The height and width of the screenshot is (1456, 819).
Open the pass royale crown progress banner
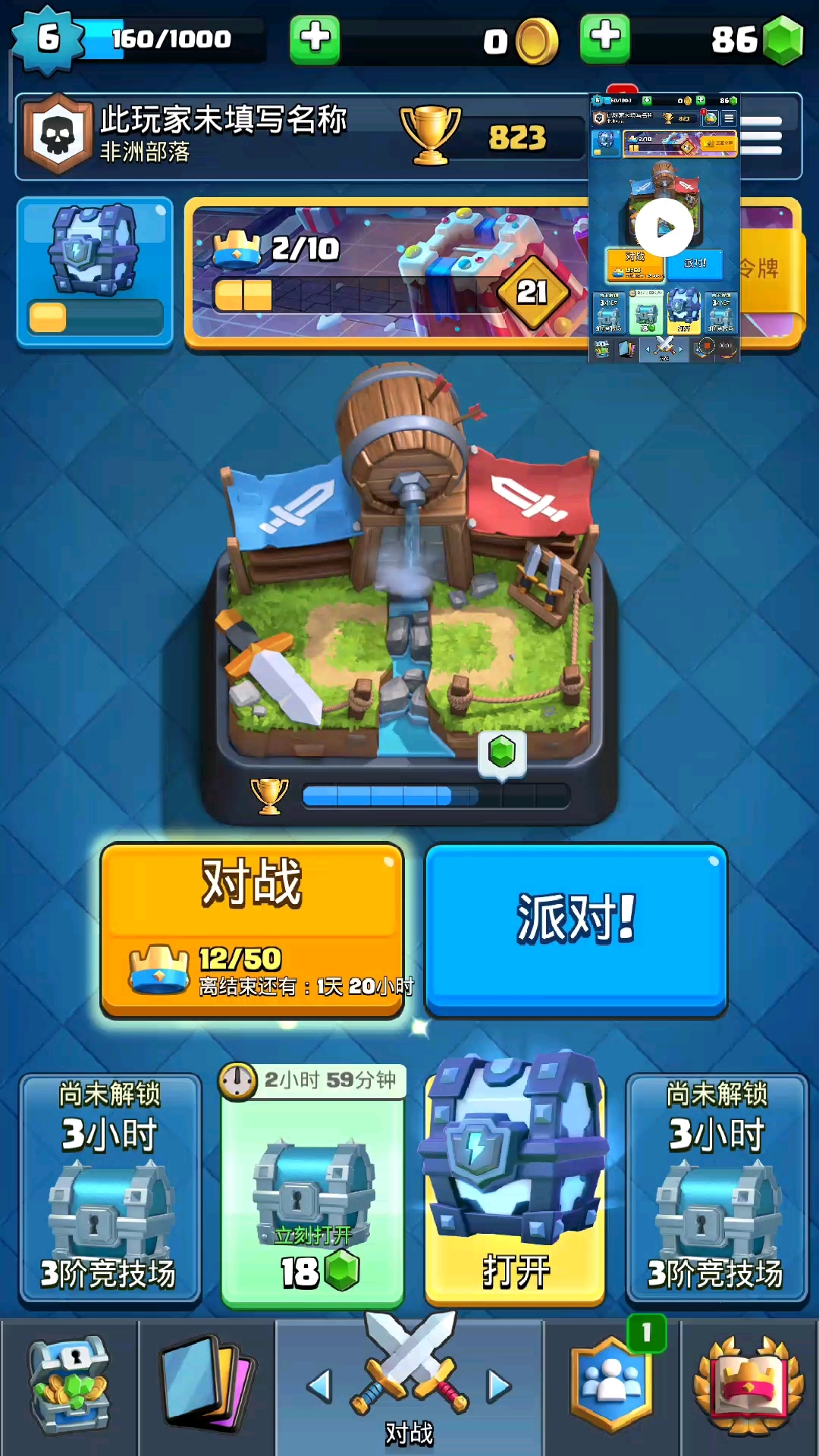click(387, 273)
